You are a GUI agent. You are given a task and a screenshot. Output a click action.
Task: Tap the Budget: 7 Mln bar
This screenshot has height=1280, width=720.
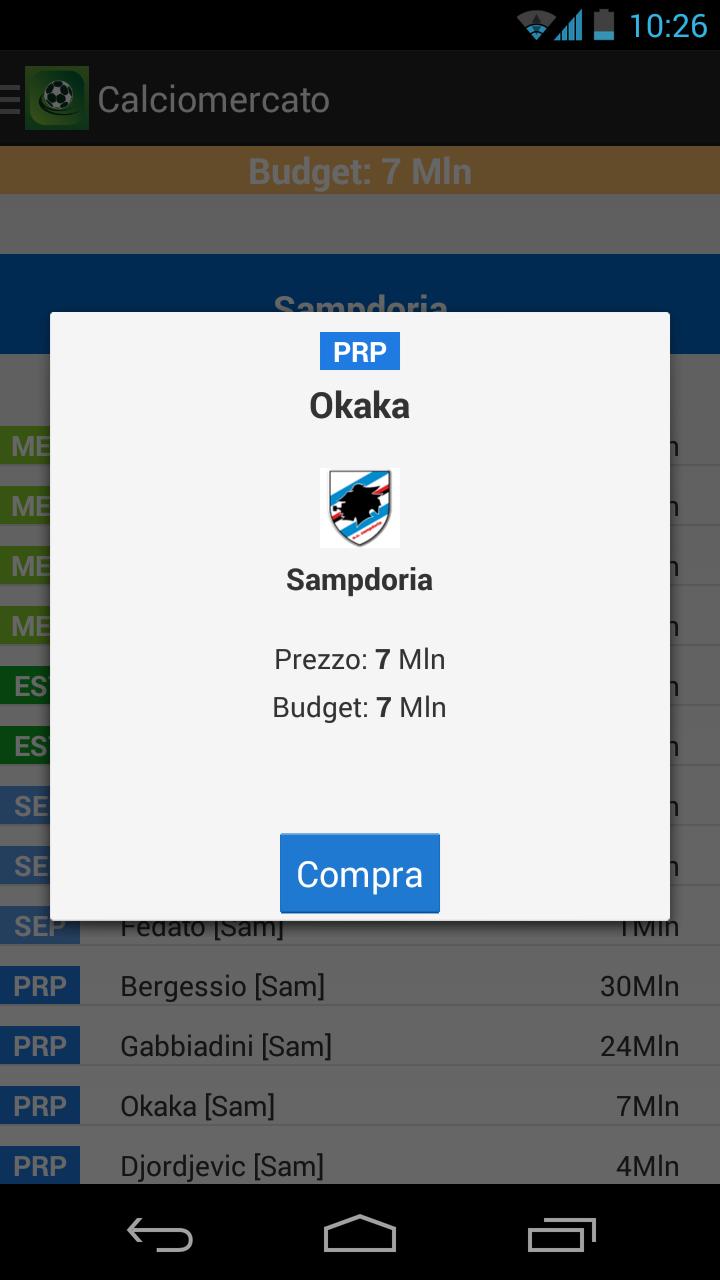tap(359, 170)
